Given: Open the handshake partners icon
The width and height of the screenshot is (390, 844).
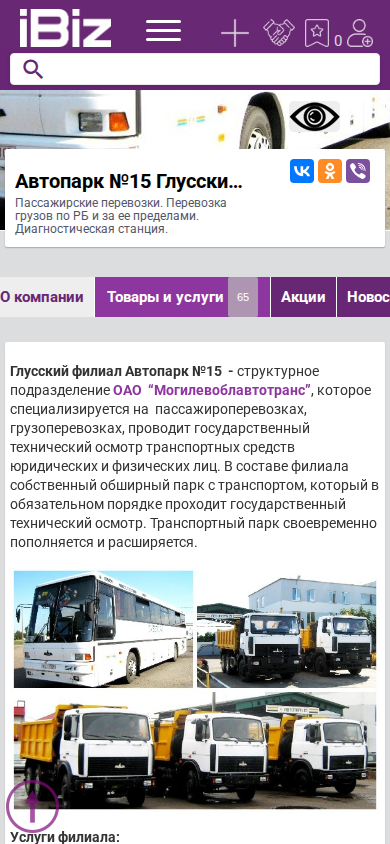Looking at the screenshot, I should point(279,32).
